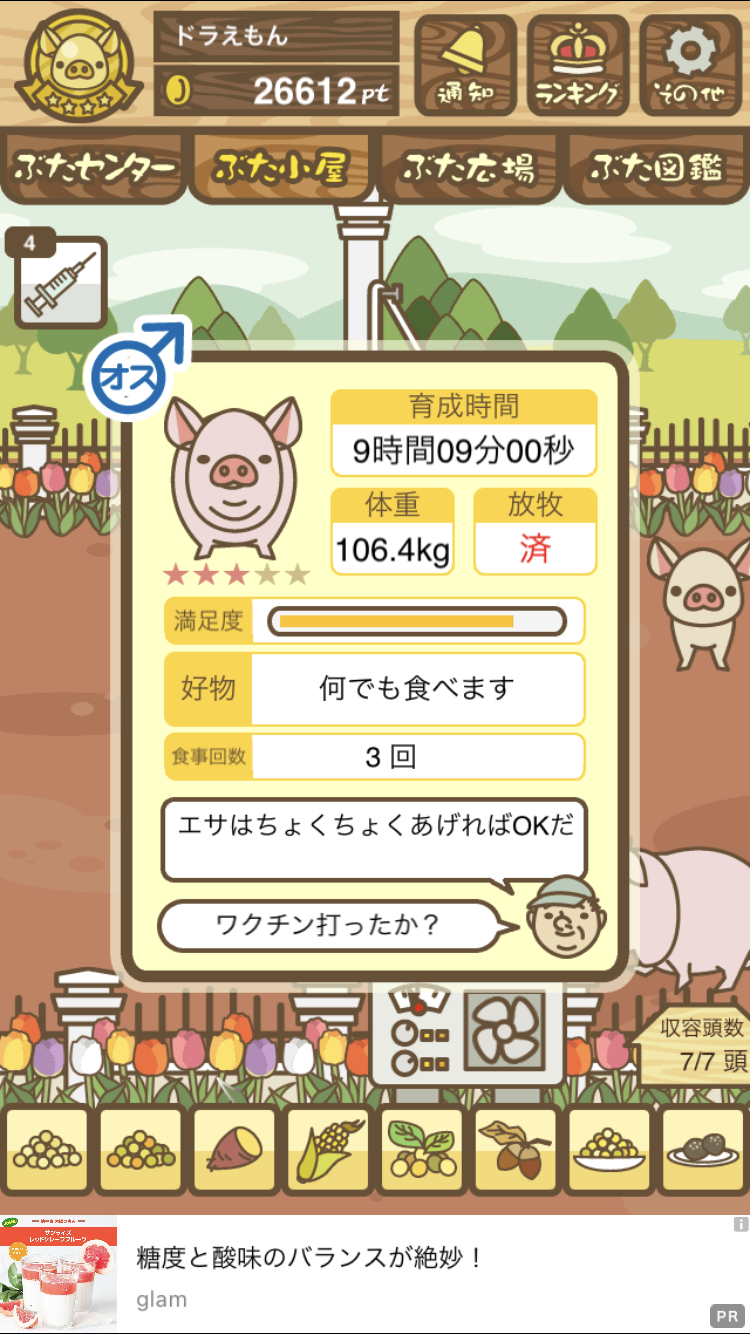The height and width of the screenshot is (1334, 750).
Task: Open the その他 gear menu
Action: pos(691,64)
